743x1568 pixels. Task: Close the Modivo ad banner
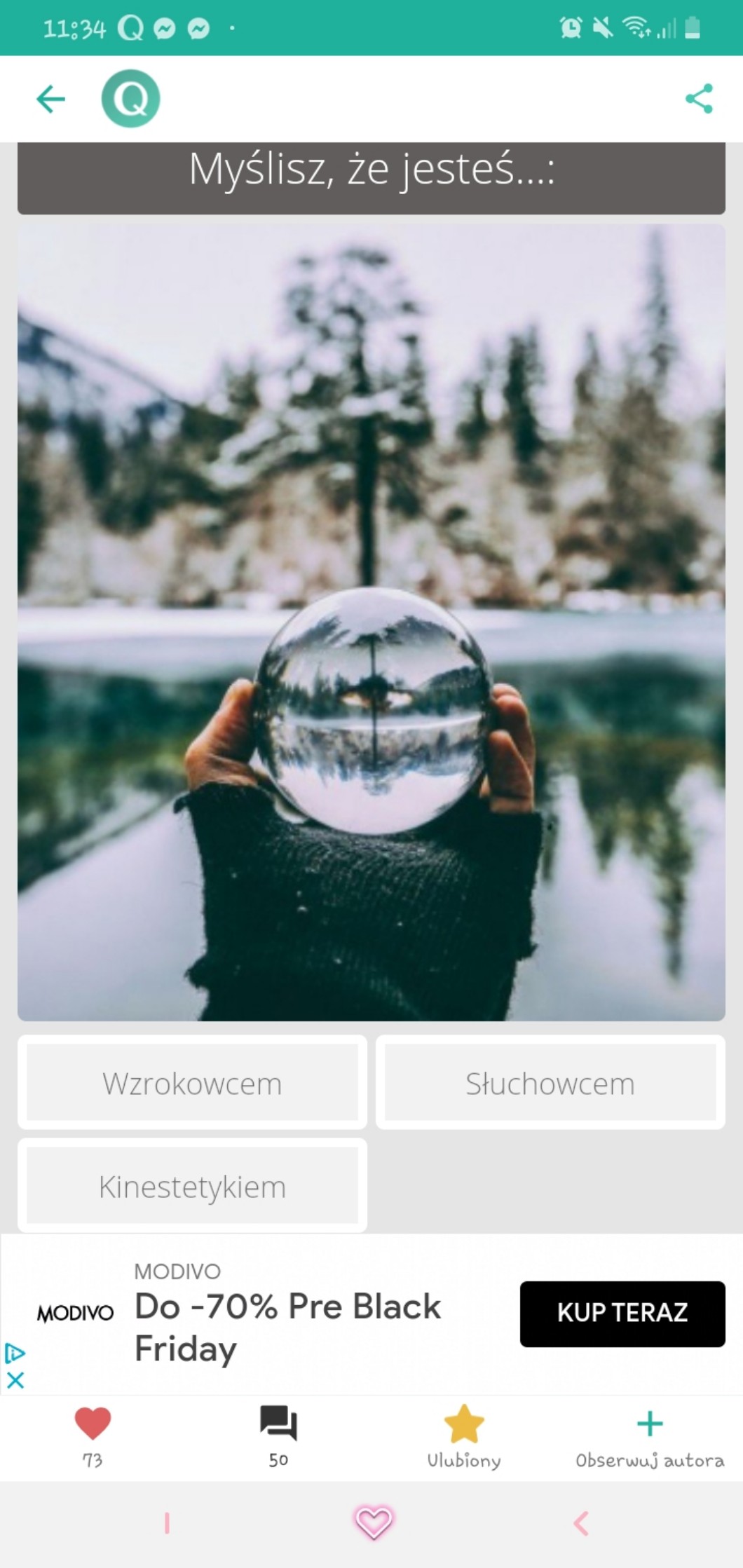(15, 1380)
